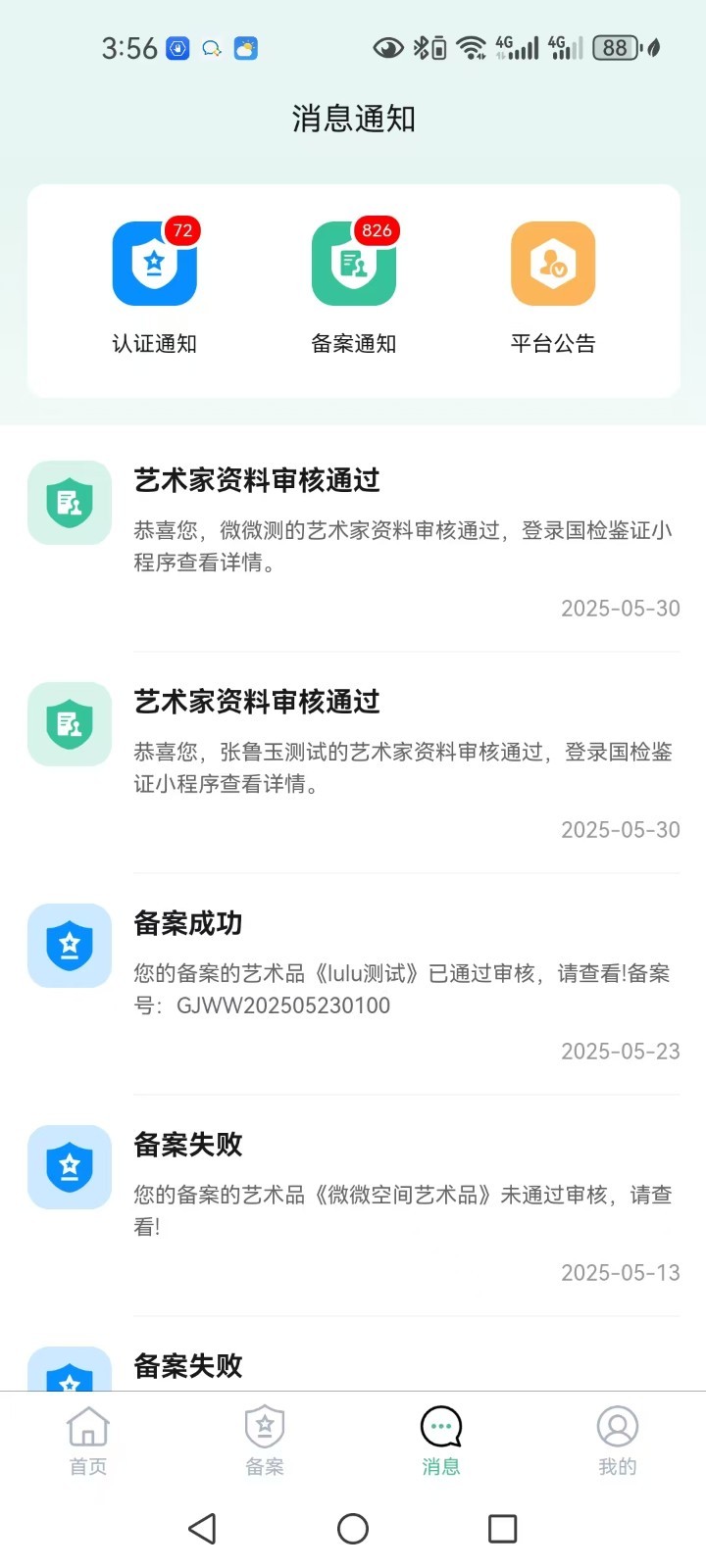Click the blue shield icon beside 备案失败
This screenshot has width=706, height=1568.
pos(69,1166)
